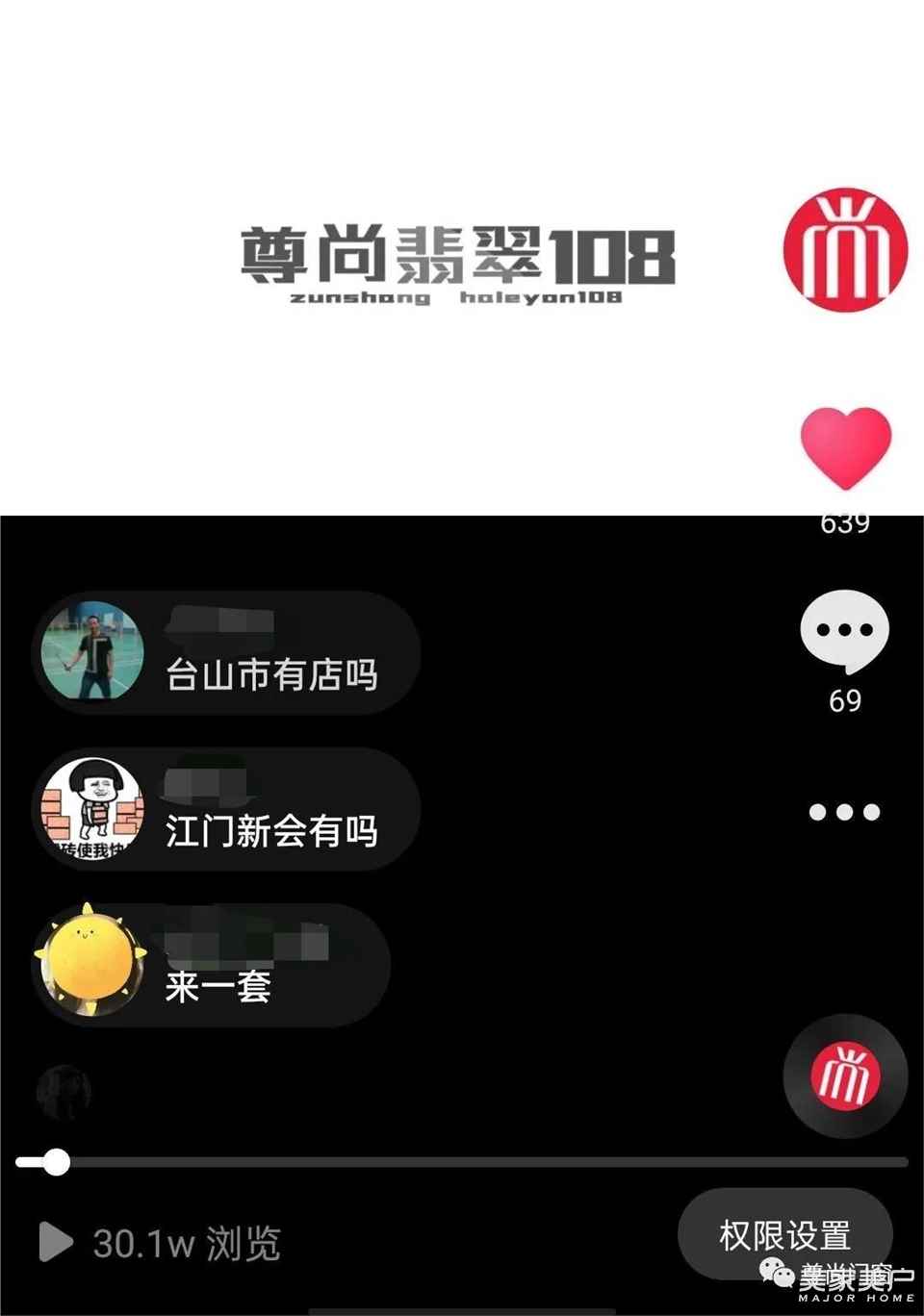
Task: Click the white progress slider handle
Action: [55, 1162]
